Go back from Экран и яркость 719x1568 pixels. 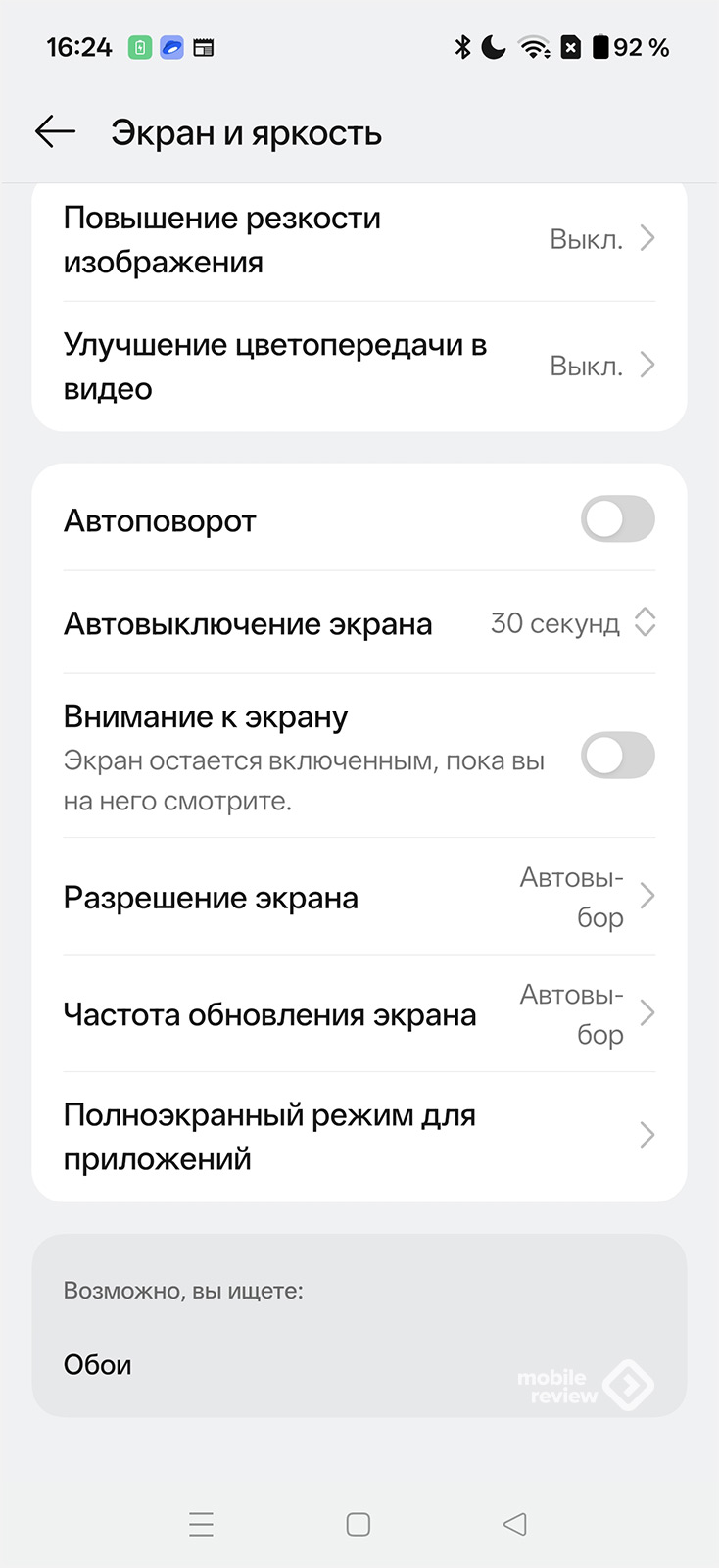pyautogui.click(x=55, y=131)
